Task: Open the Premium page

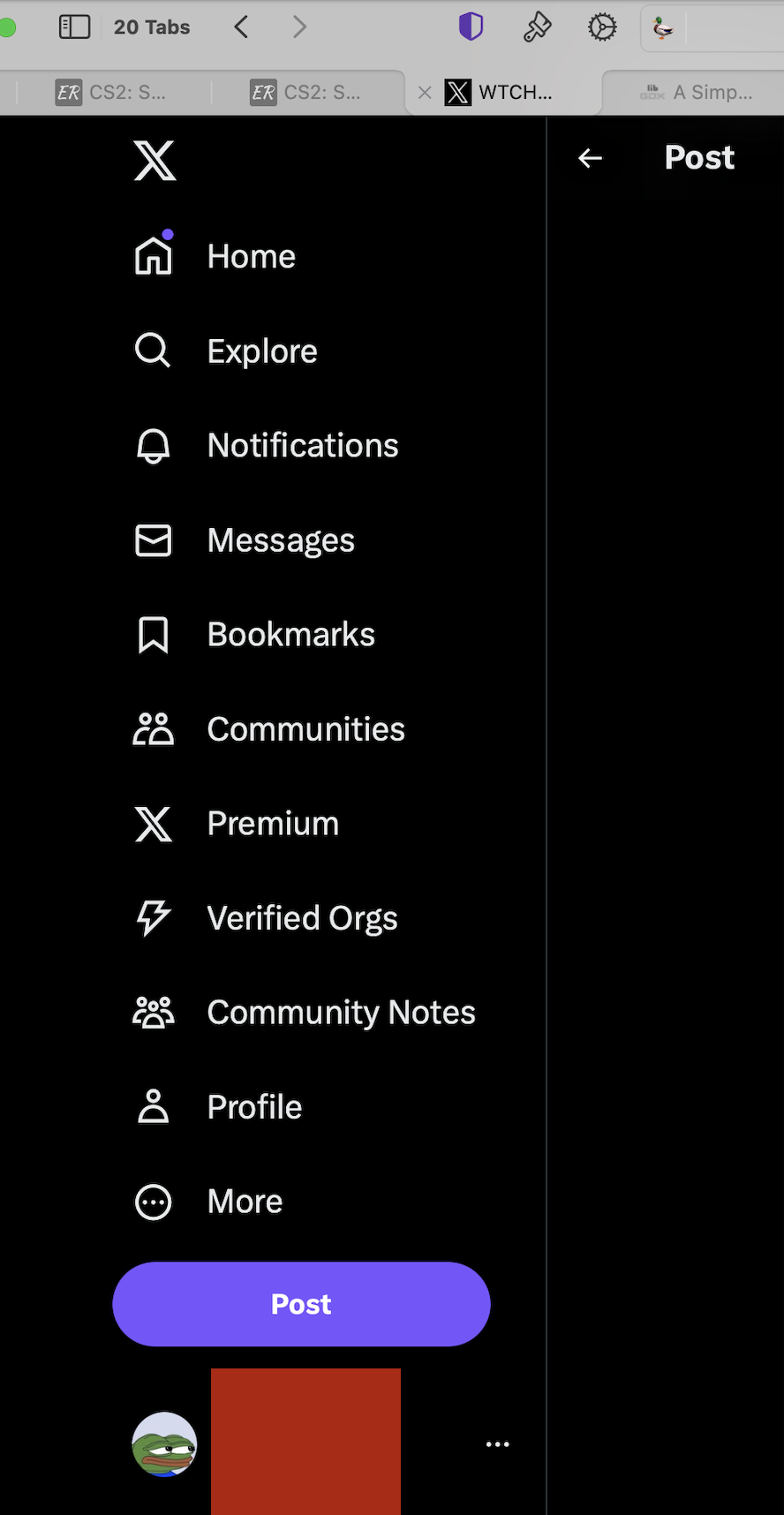Action: pyautogui.click(x=237, y=824)
